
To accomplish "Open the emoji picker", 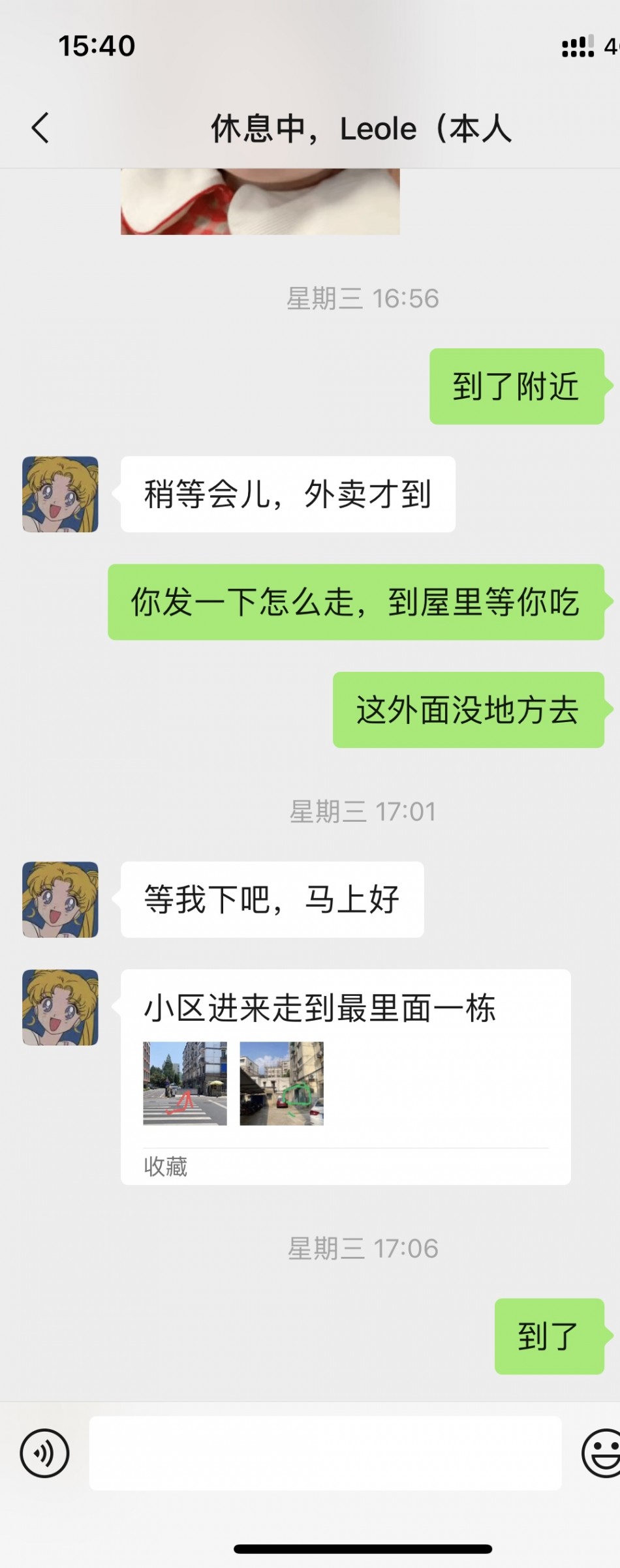I will click(600, 1453).
